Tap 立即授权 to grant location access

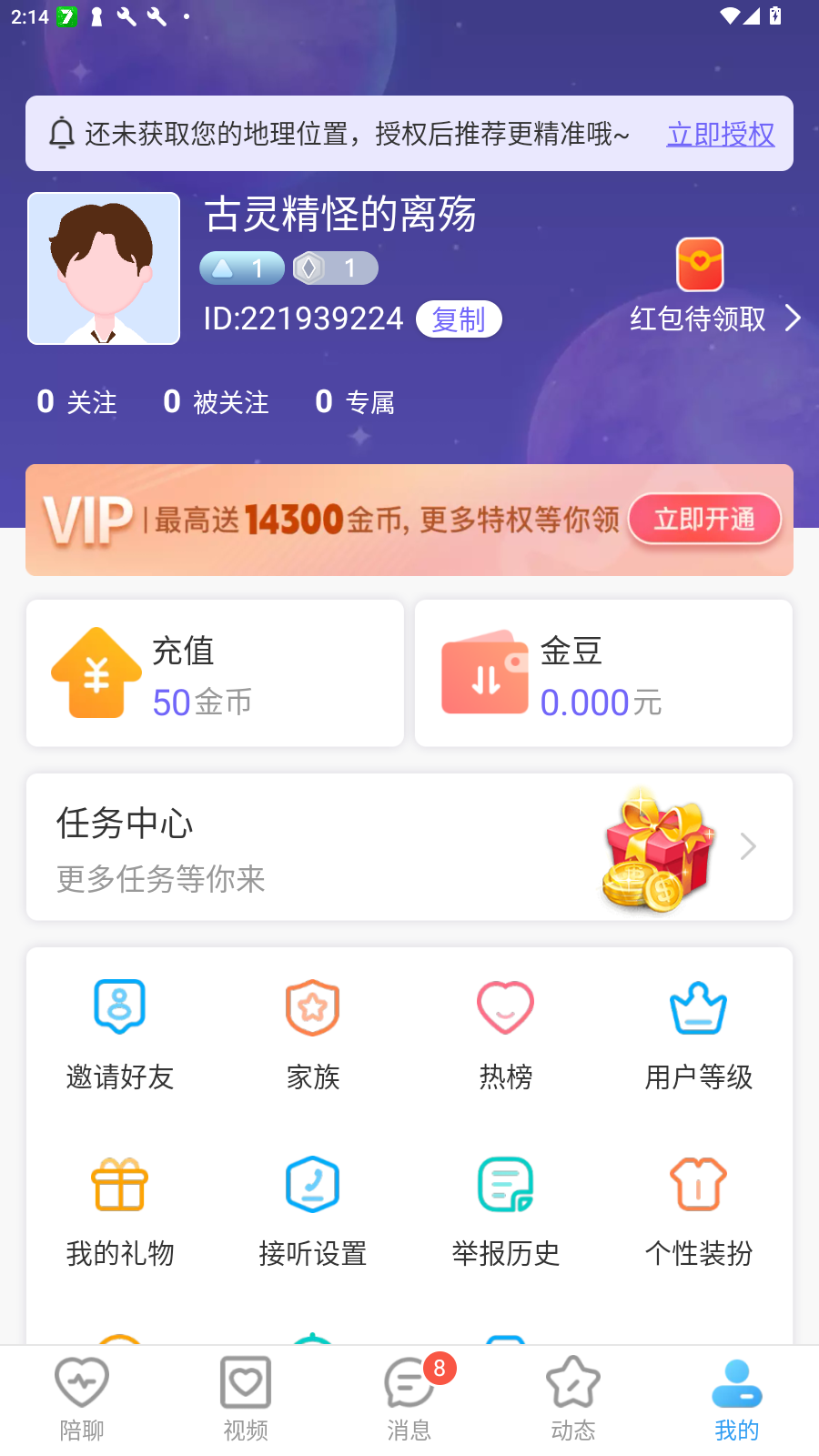tap(720, 134)
